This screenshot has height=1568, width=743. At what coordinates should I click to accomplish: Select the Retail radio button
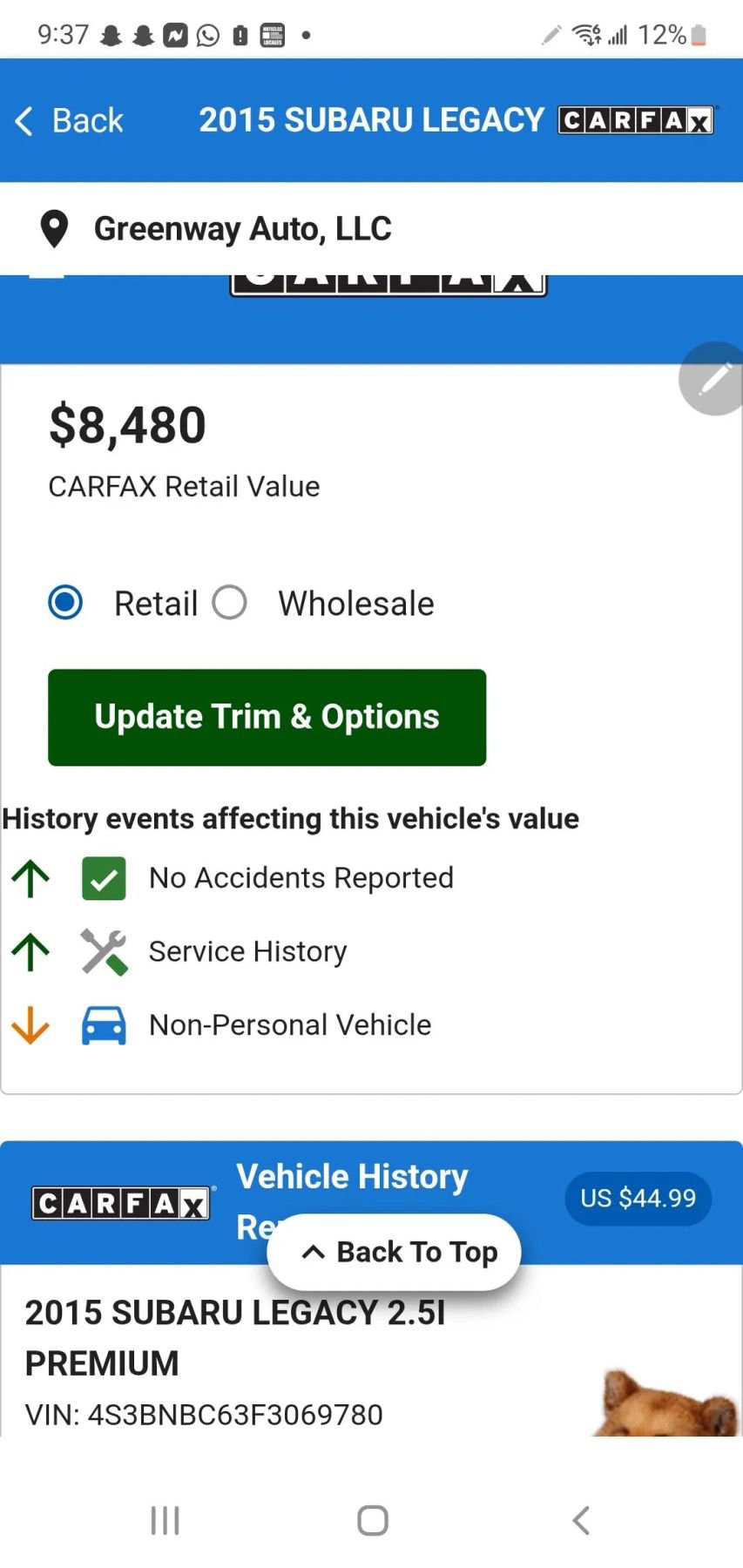(64, 602)
